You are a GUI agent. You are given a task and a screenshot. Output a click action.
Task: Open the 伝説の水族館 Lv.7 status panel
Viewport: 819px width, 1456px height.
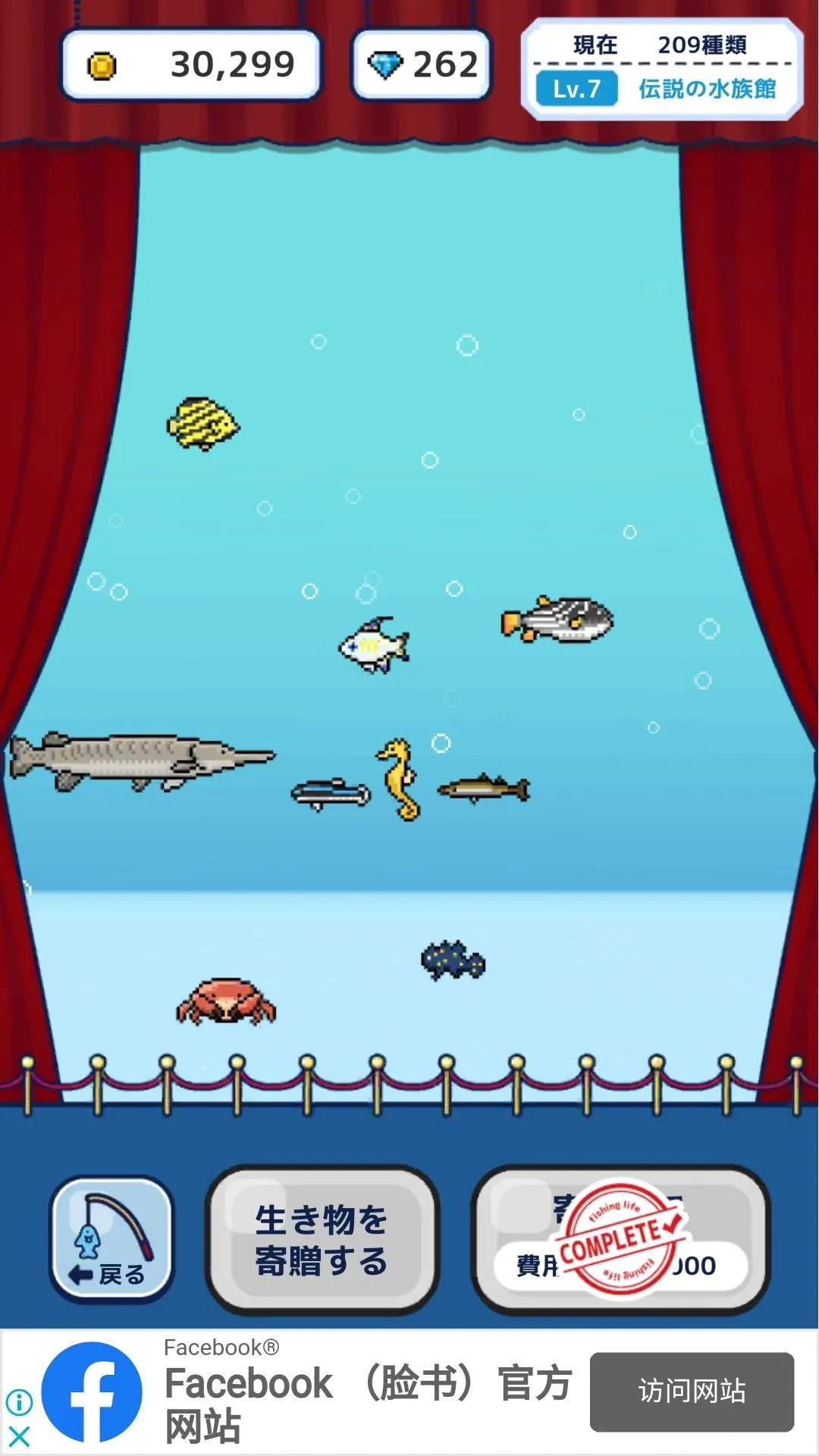coord(661,69)
